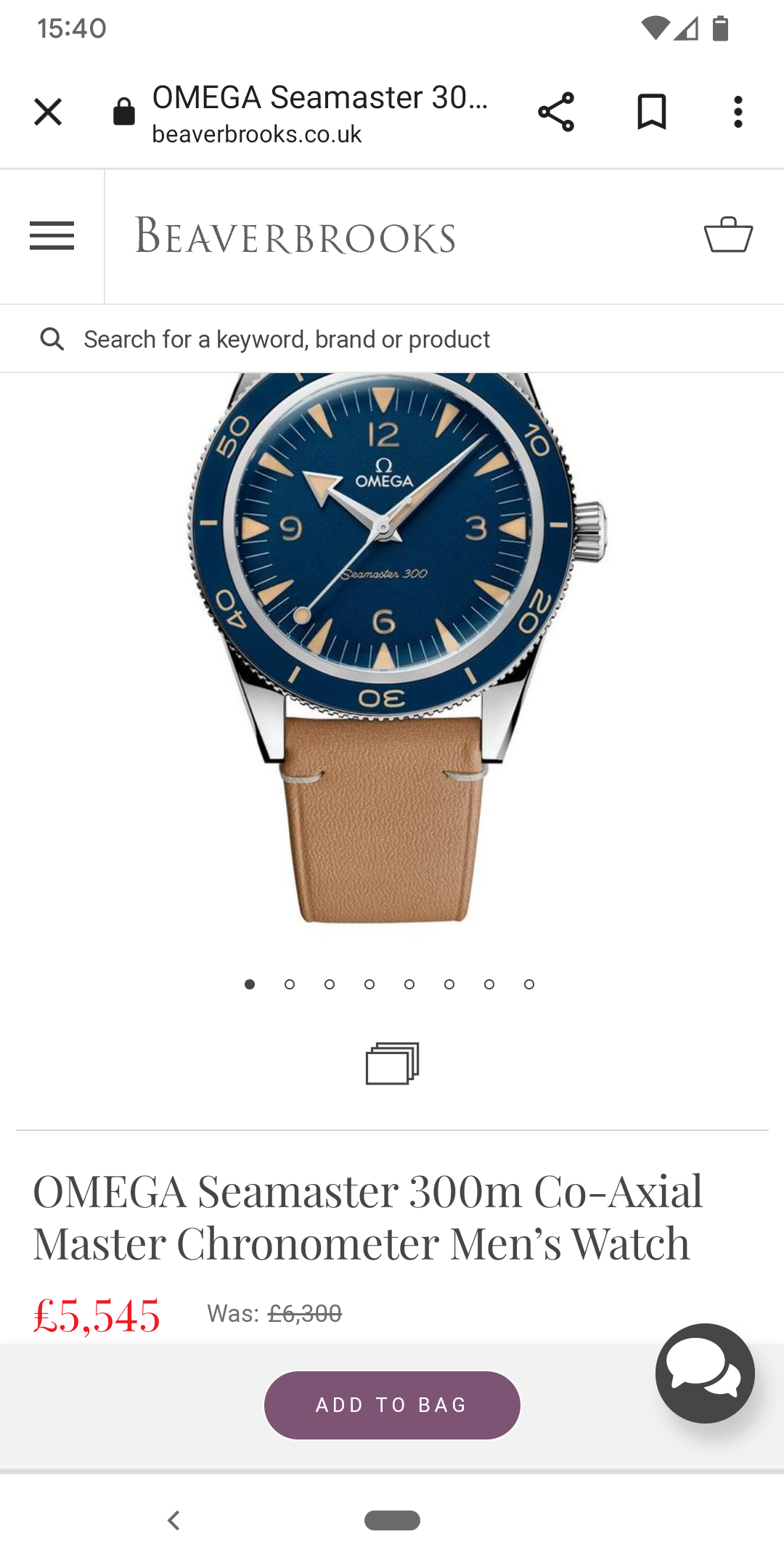Go back using the system back arrow

tap(173, 1519)
